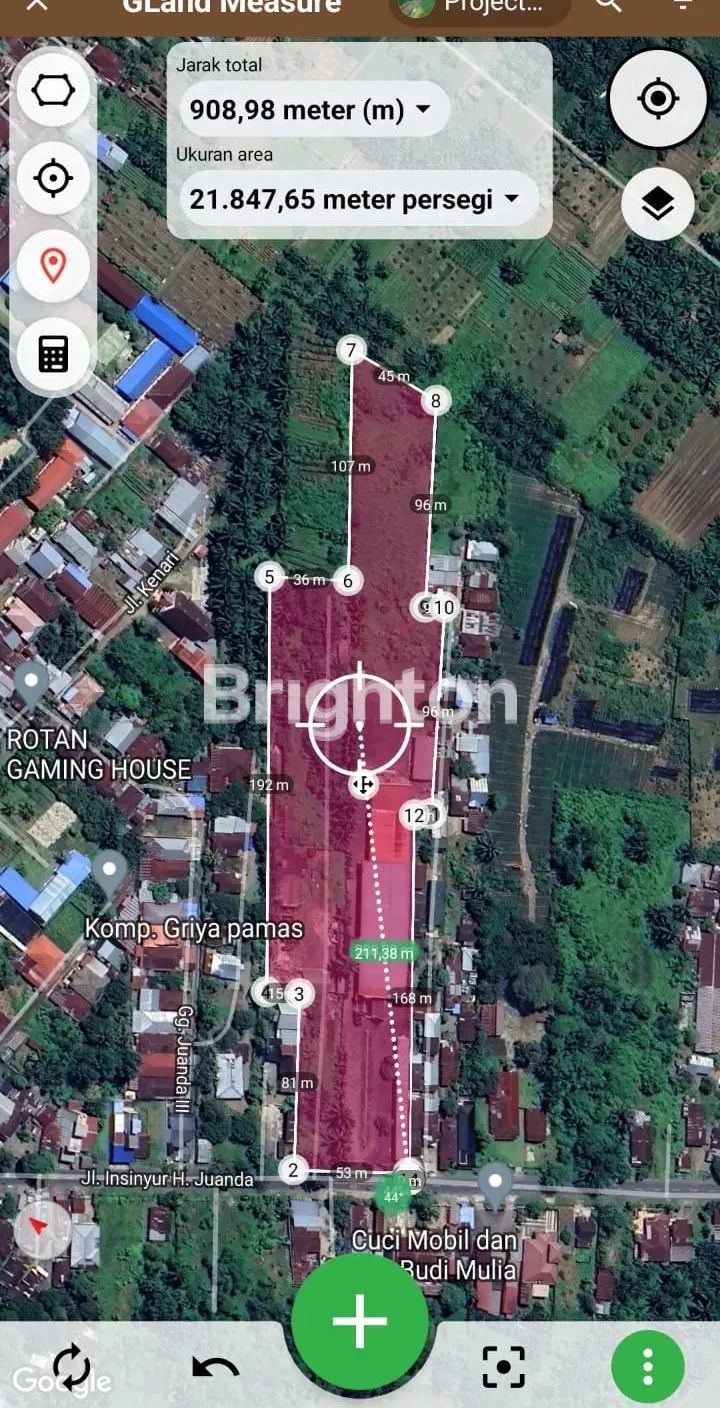Open the calculator tool
The image size is (720, 1408).
pyautogui.click(x=53, y=353)
